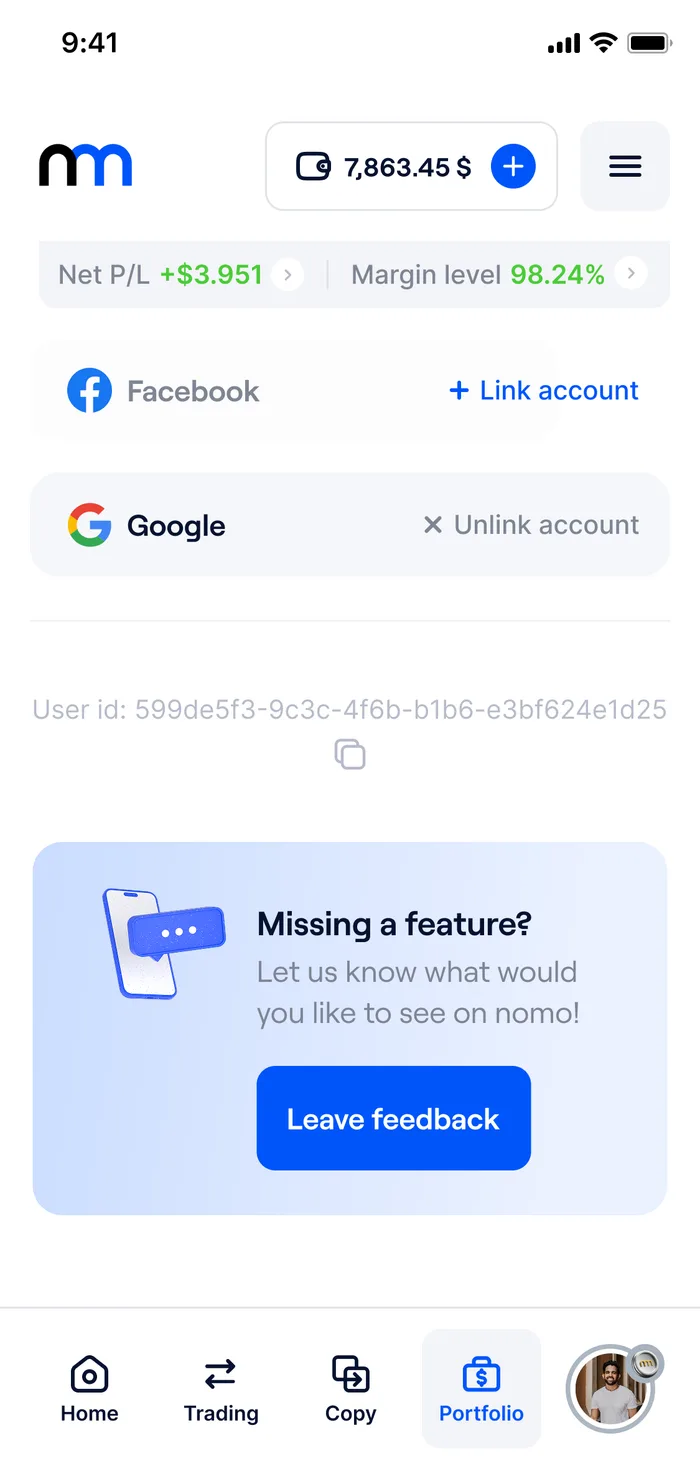Image resolution: width=700 pixels, height=1471 pixels.
Task: Tap the Leave feedback button
Action: tap(394, 1118)
